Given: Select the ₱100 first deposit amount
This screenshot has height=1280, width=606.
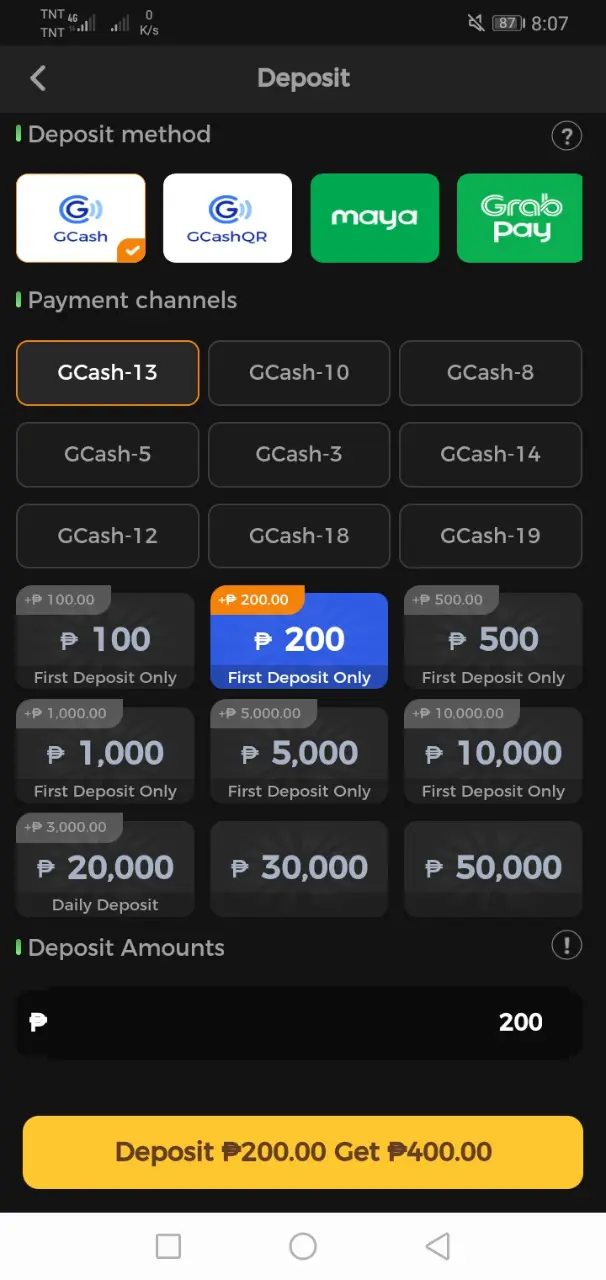Looking at the screenshot, I should tap(105, 641).
